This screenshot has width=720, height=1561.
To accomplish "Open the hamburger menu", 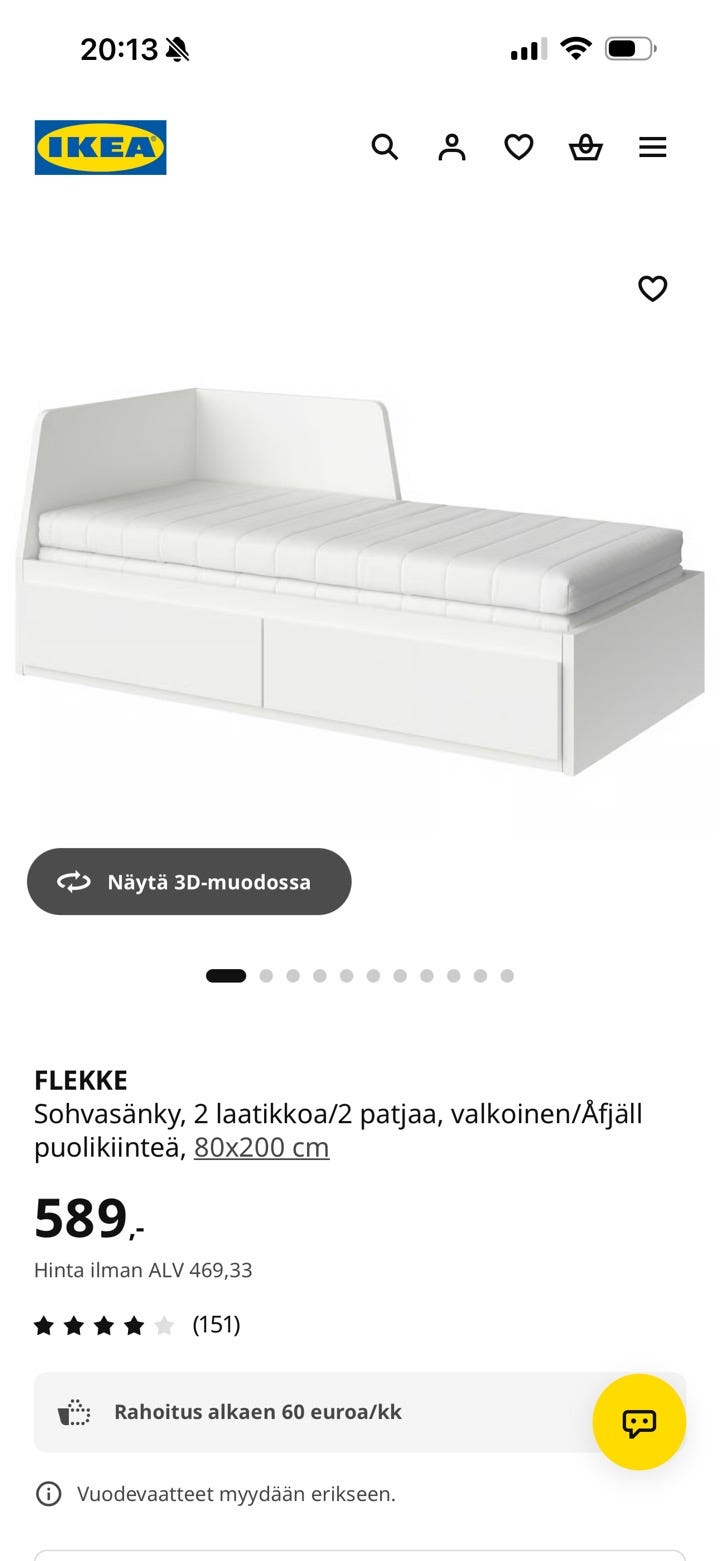I will pos(652,147).
